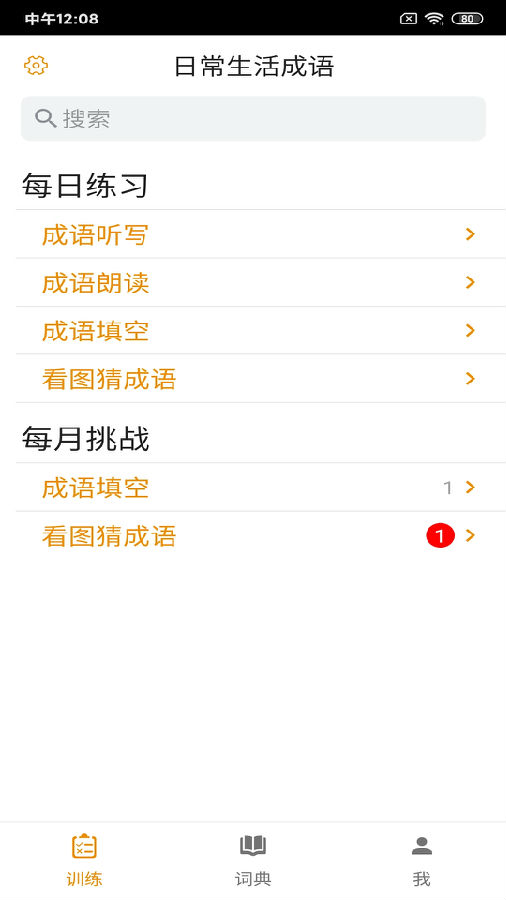The width and height of the screenshot is (506, 900).
Task: Open 看图猜成语 under 每日练习
Action: click(x=260, y=379)
